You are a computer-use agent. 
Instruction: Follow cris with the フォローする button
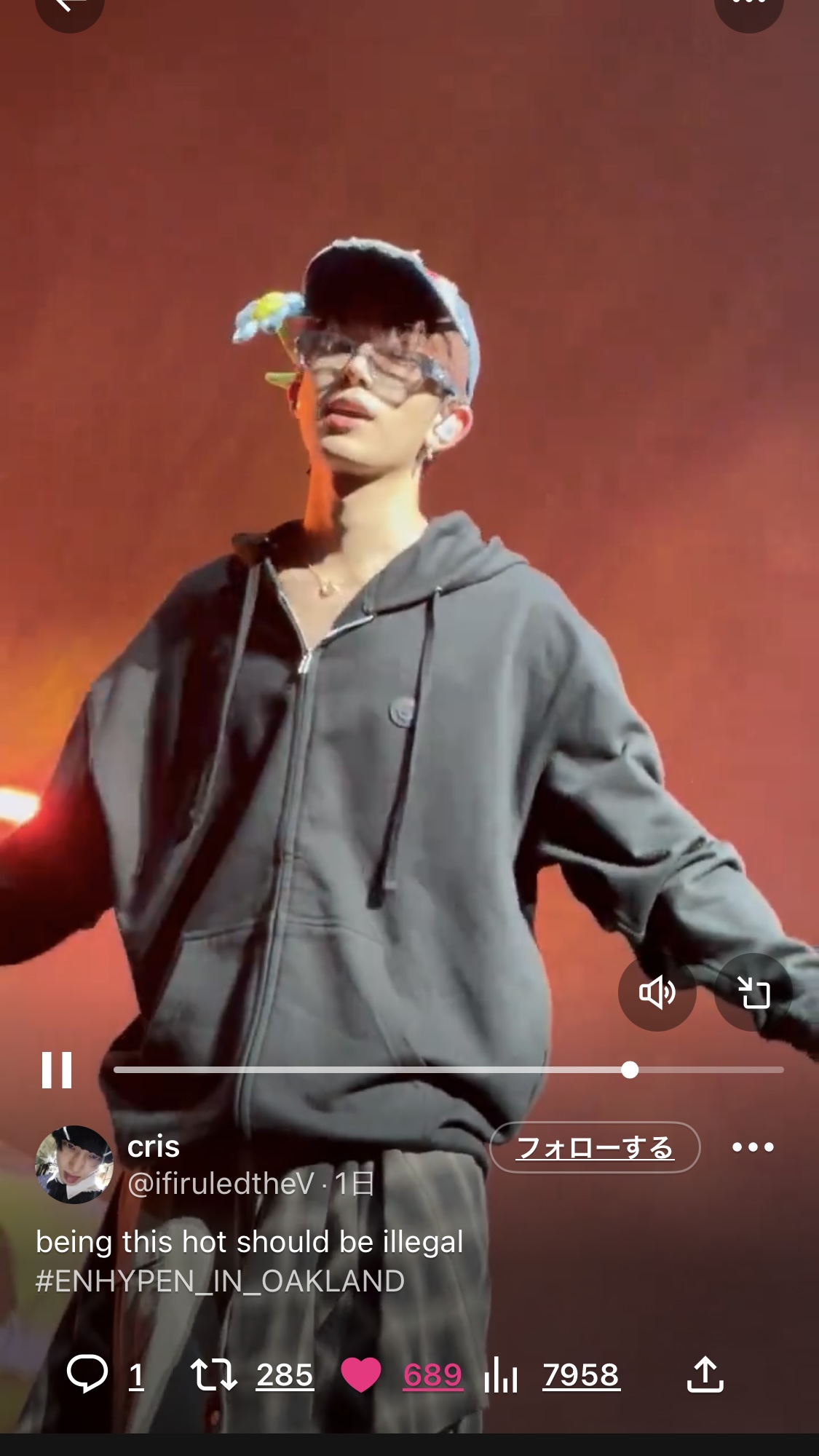(595, 1147)
